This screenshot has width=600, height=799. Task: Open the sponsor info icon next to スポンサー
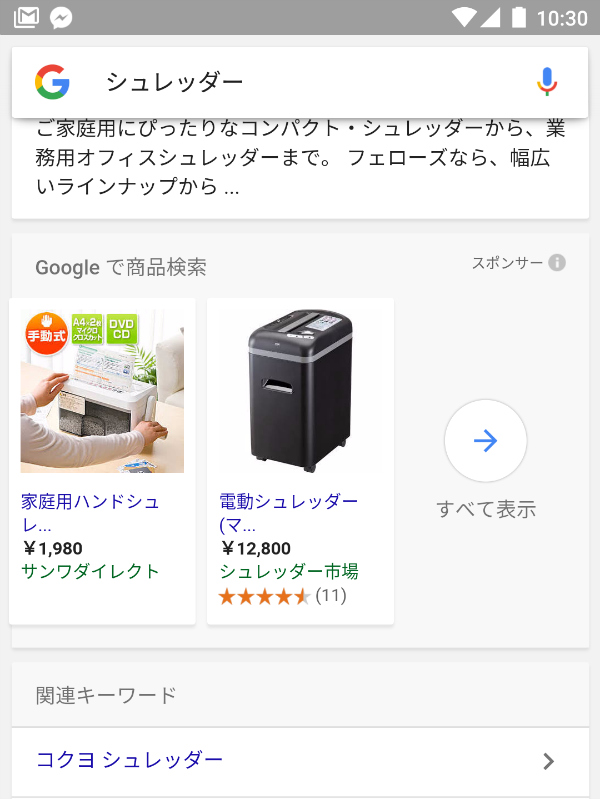click(557, 263)
